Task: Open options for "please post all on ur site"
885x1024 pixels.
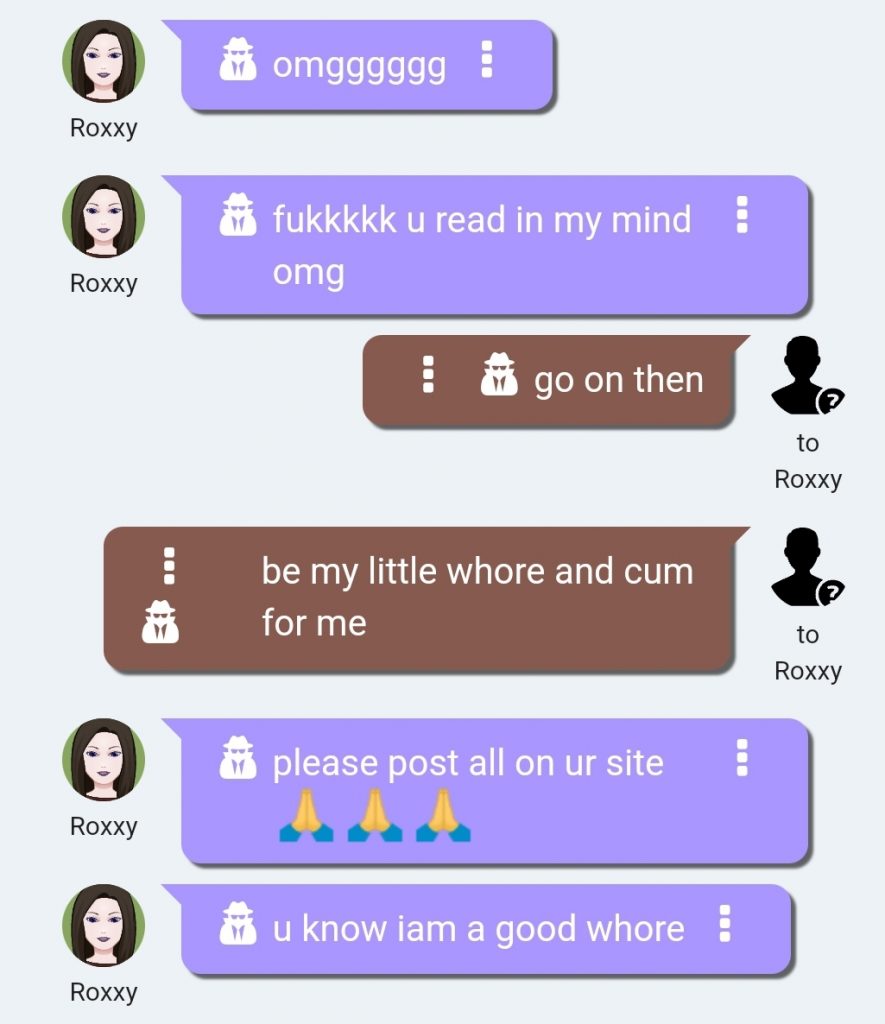Action: click(742, 758)
